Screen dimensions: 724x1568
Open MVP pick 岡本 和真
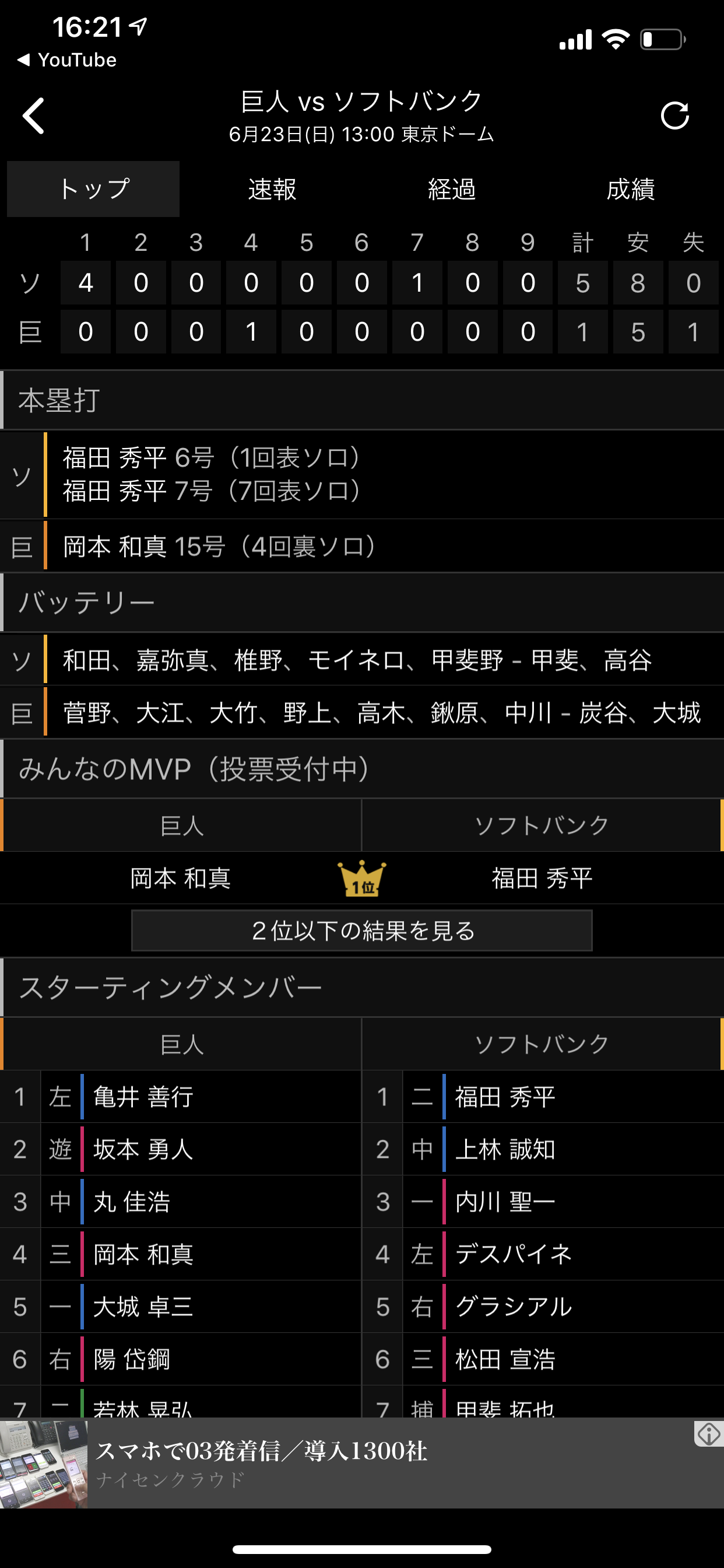[x=181, y=878]
